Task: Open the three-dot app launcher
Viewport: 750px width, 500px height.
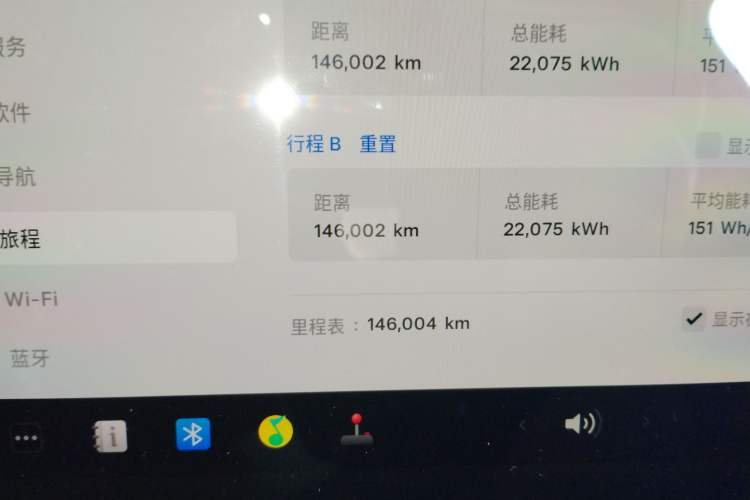Action: 26,437
